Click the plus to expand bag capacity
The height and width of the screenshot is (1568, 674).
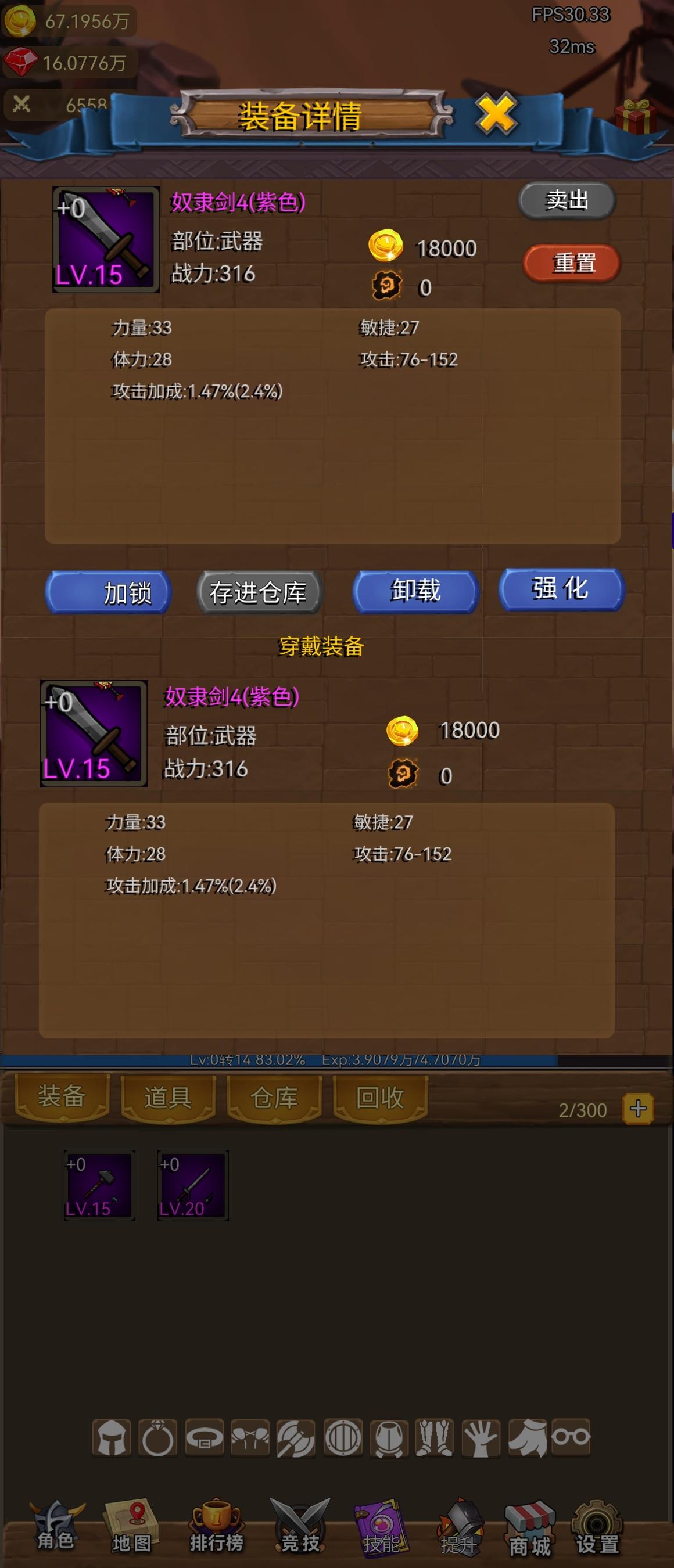coord(638,1109)
